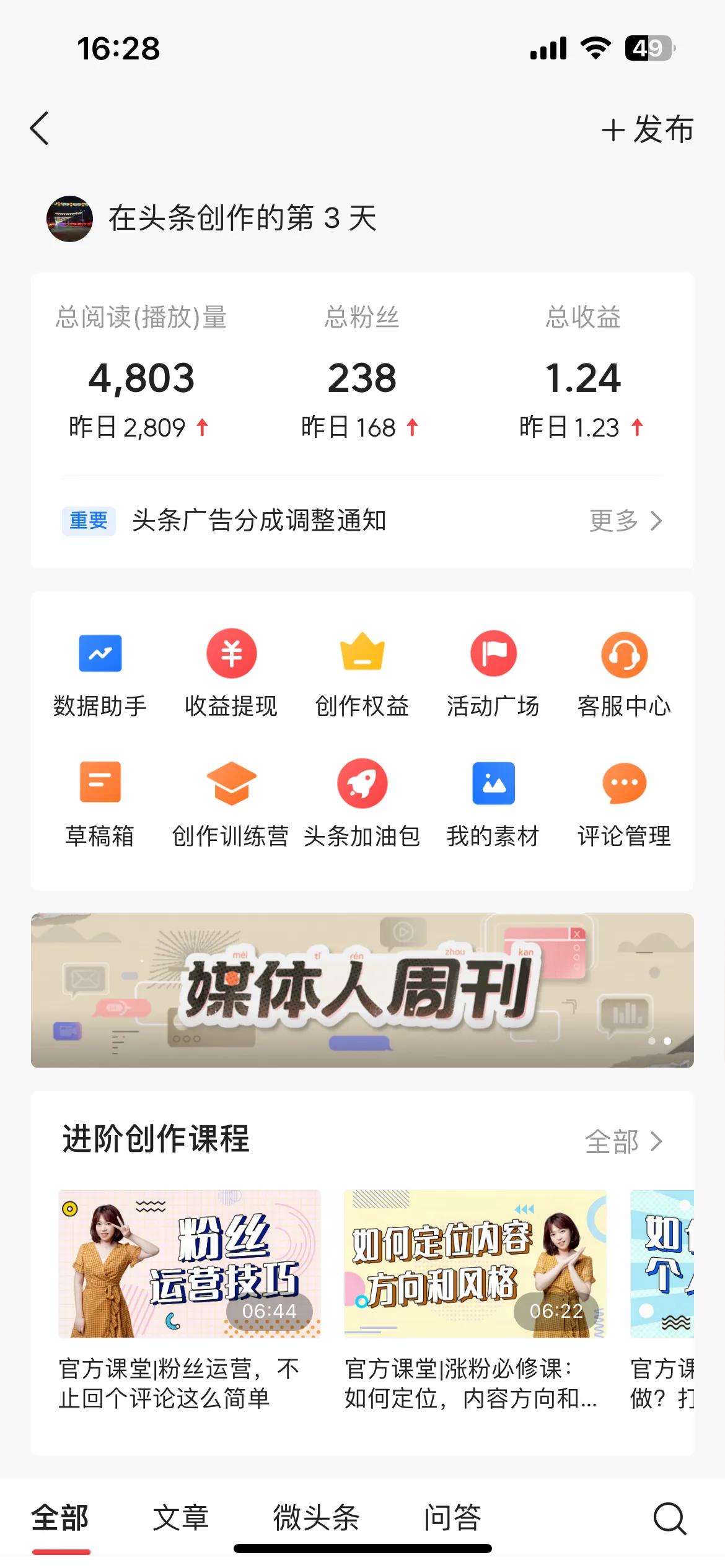The height and width of the screenshot is (1568, 725).
Task: Browse 我的素材 materials library
Action: 493,805
